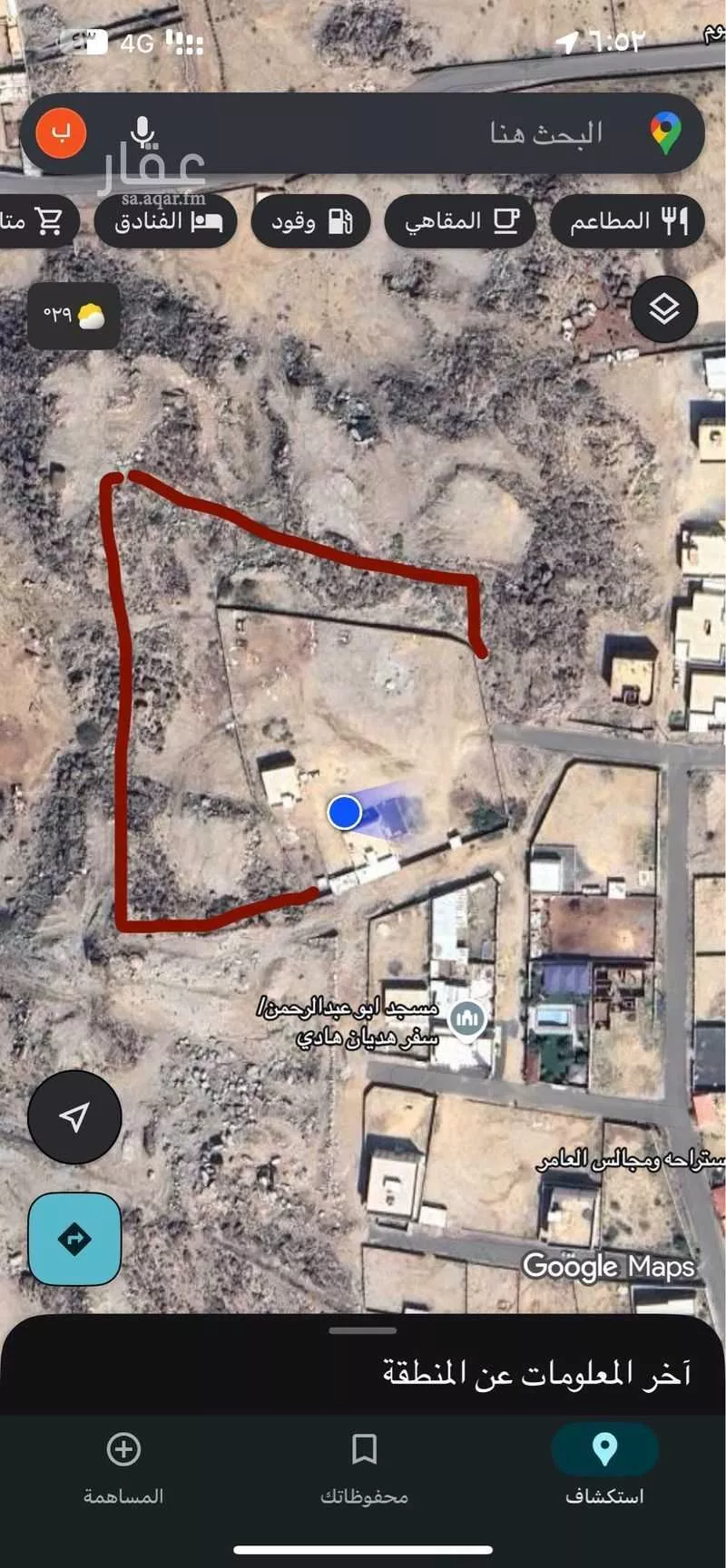Show وقود fuel stations chip
726x1568 pixels.
coord(309,221)
